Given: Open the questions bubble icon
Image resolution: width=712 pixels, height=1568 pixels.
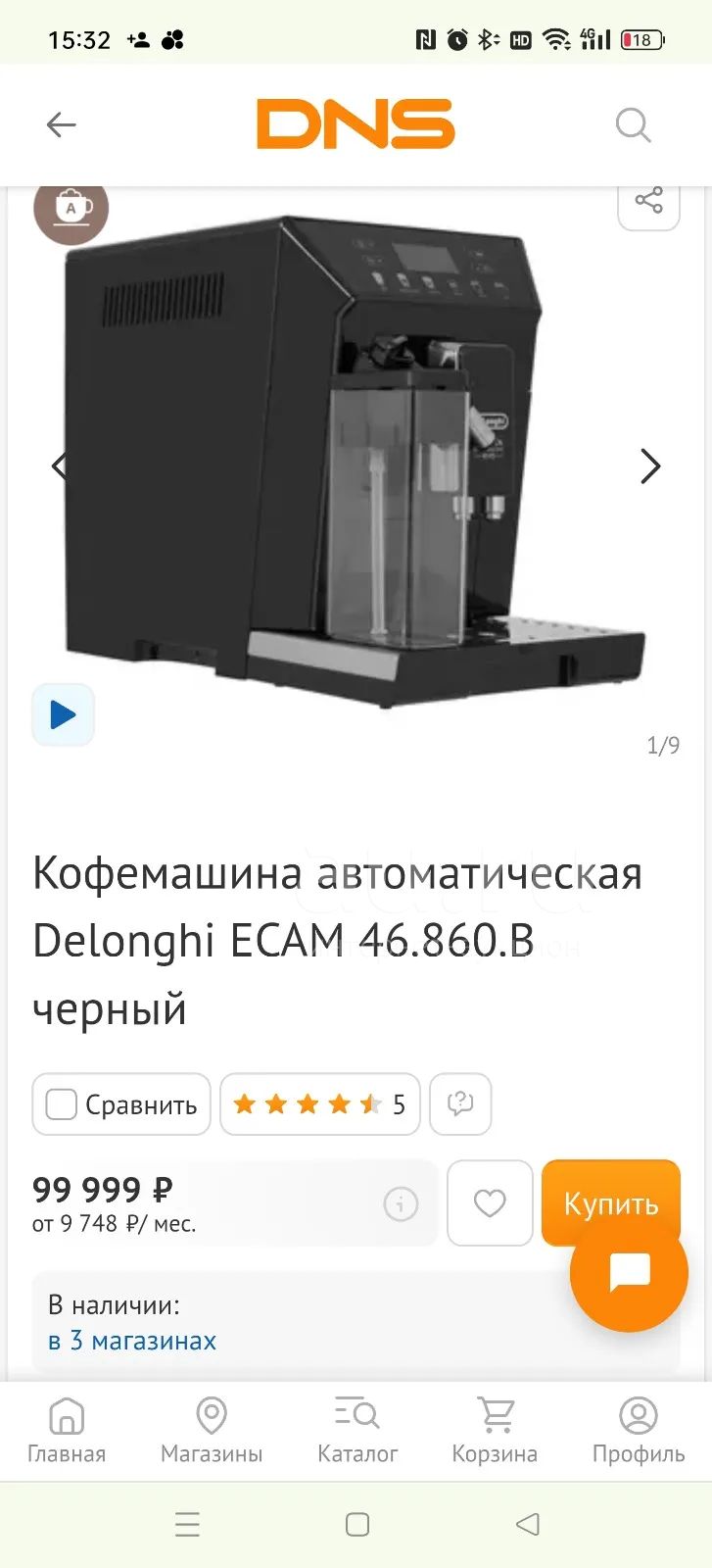Looking at the screenshot, I should point(460,1104).
